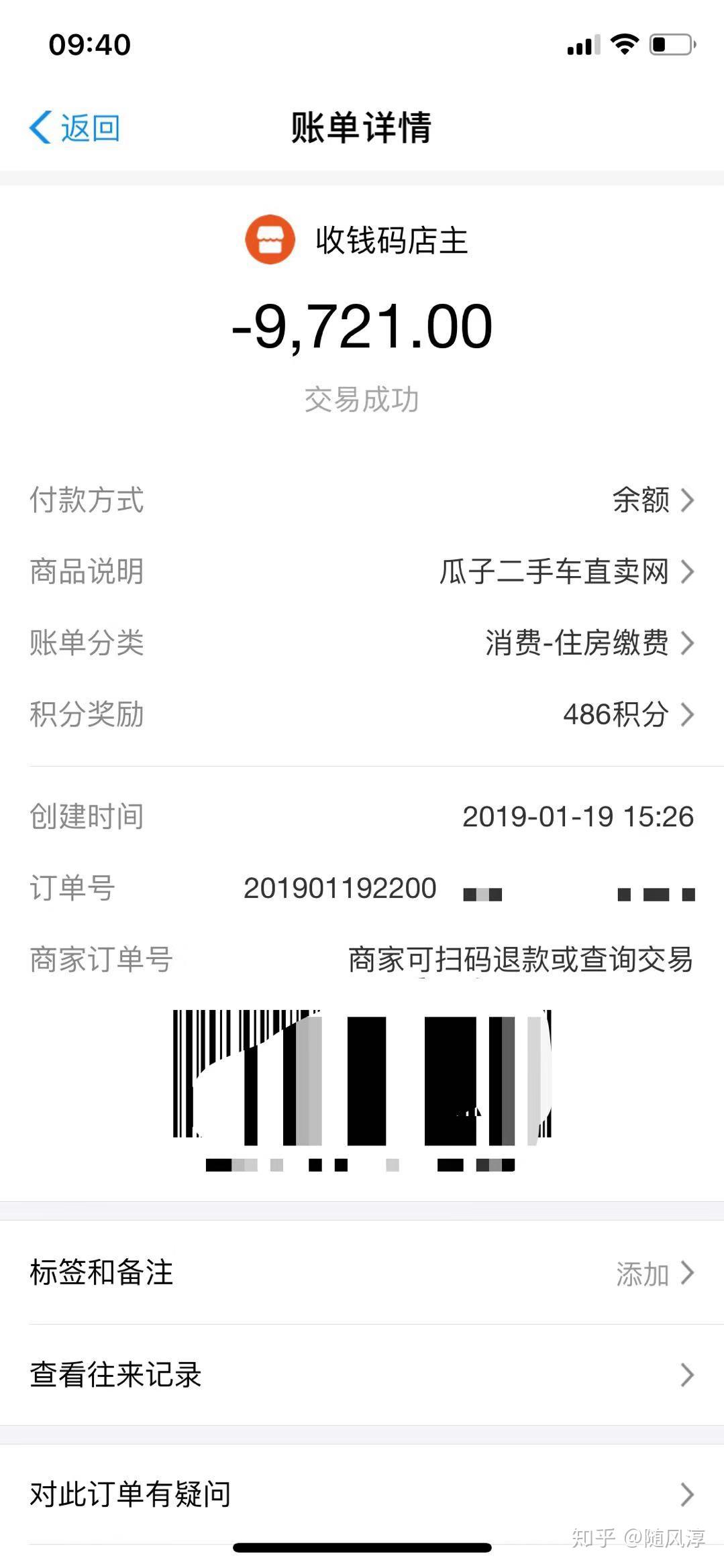Tap the 收钱码店主 merchant name

tap(391, 240)
